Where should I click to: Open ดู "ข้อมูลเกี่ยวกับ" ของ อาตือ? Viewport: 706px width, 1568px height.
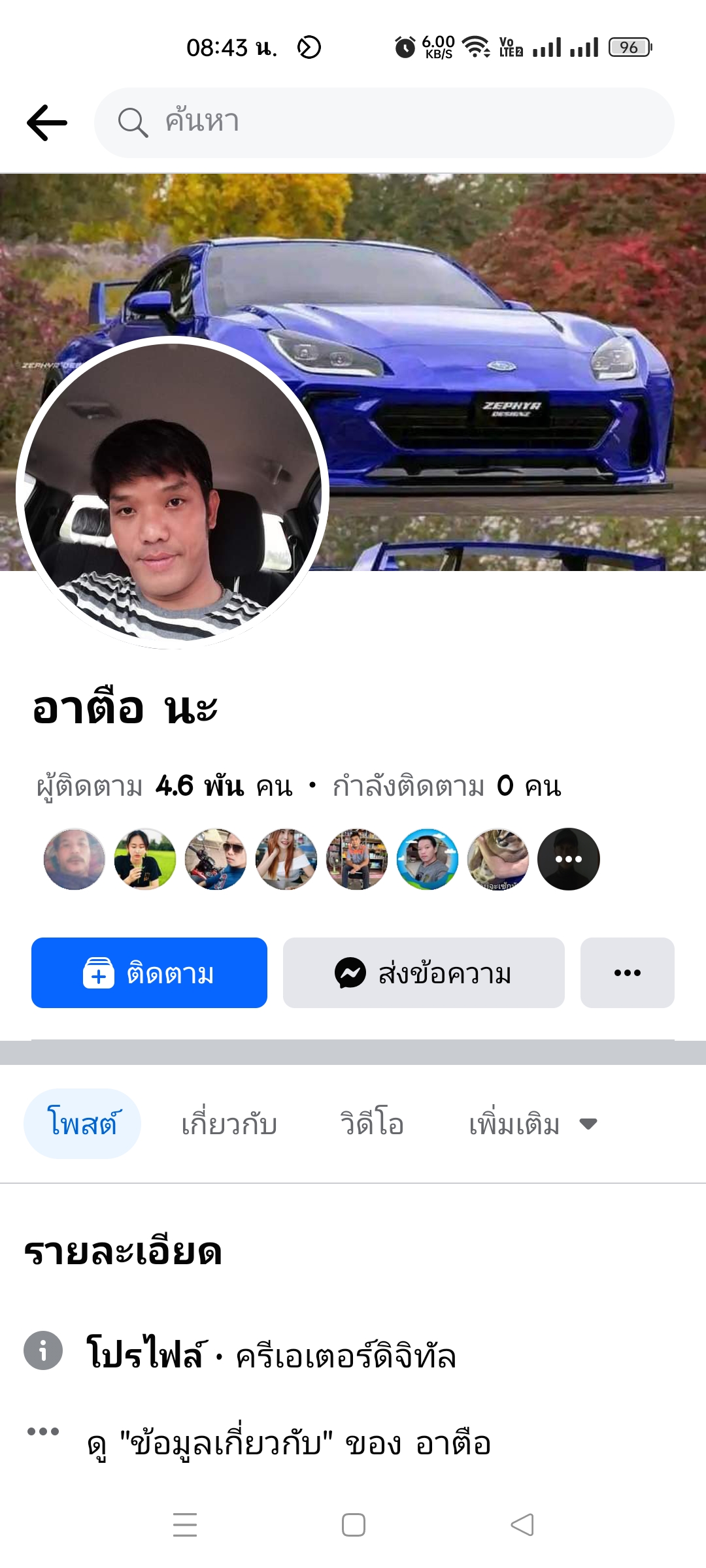[289, 1444]
